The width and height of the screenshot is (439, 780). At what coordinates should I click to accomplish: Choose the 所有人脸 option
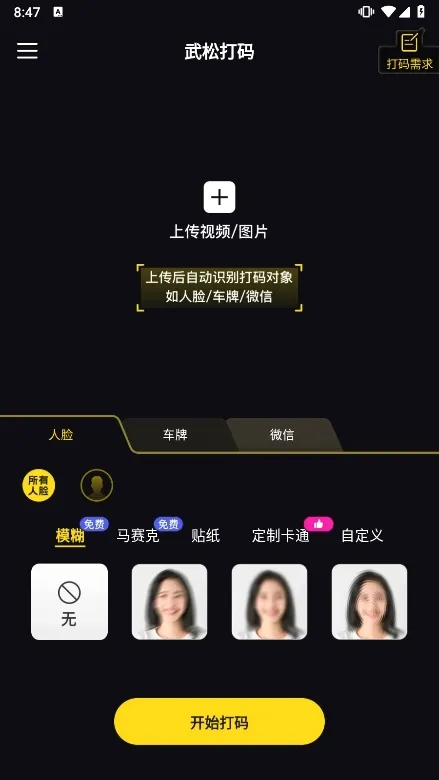[x=39, y=485]
